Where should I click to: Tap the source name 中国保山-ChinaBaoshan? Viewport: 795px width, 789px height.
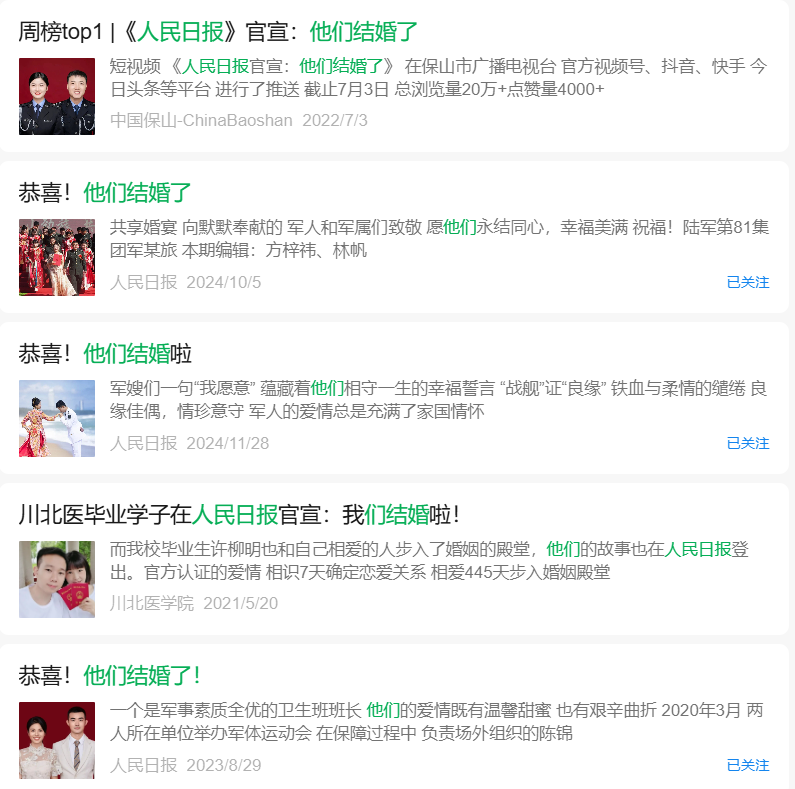(x=201, y=121)
